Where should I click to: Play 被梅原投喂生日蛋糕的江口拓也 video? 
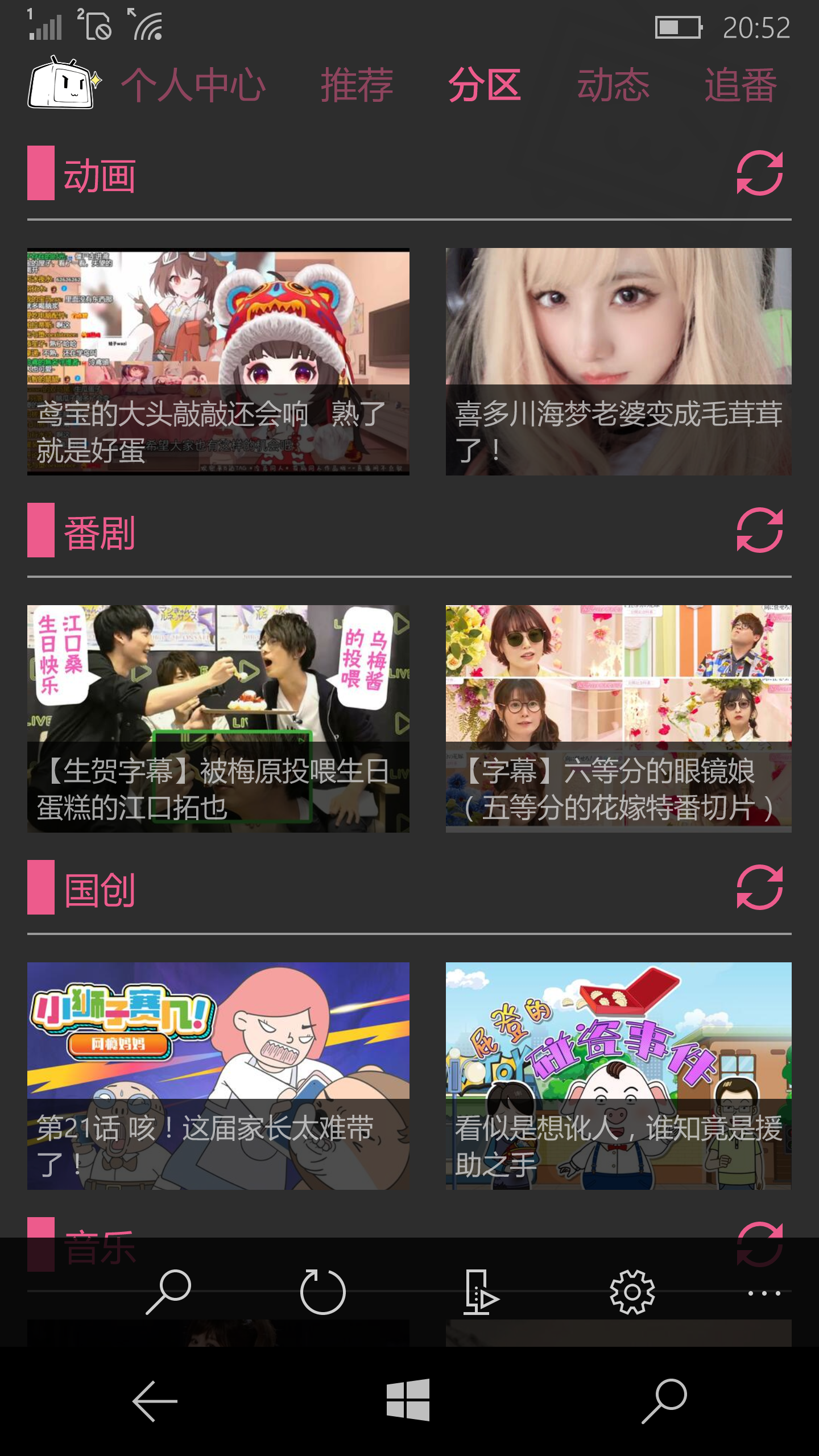[218, 719]
